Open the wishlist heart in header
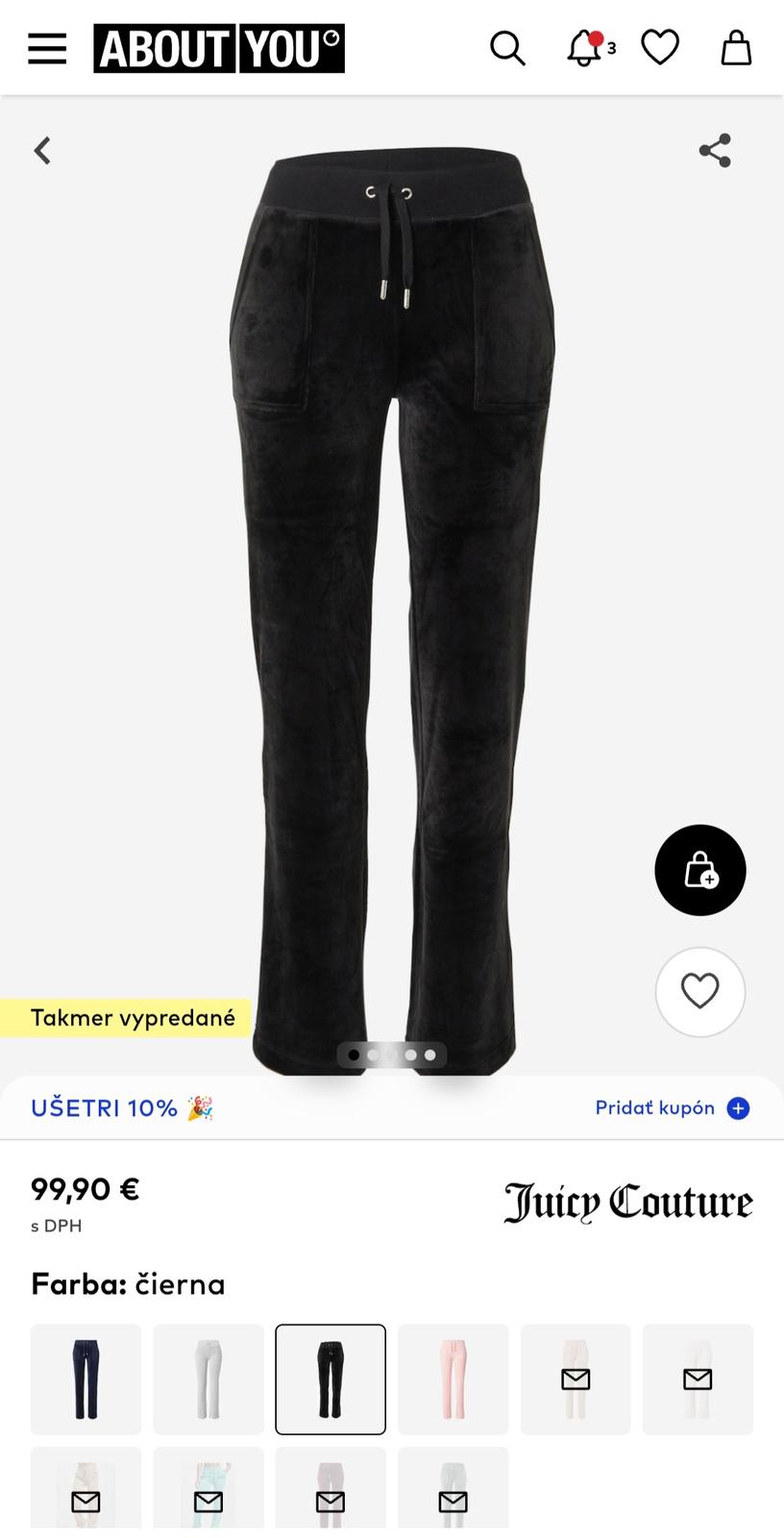 pos(660,48)
